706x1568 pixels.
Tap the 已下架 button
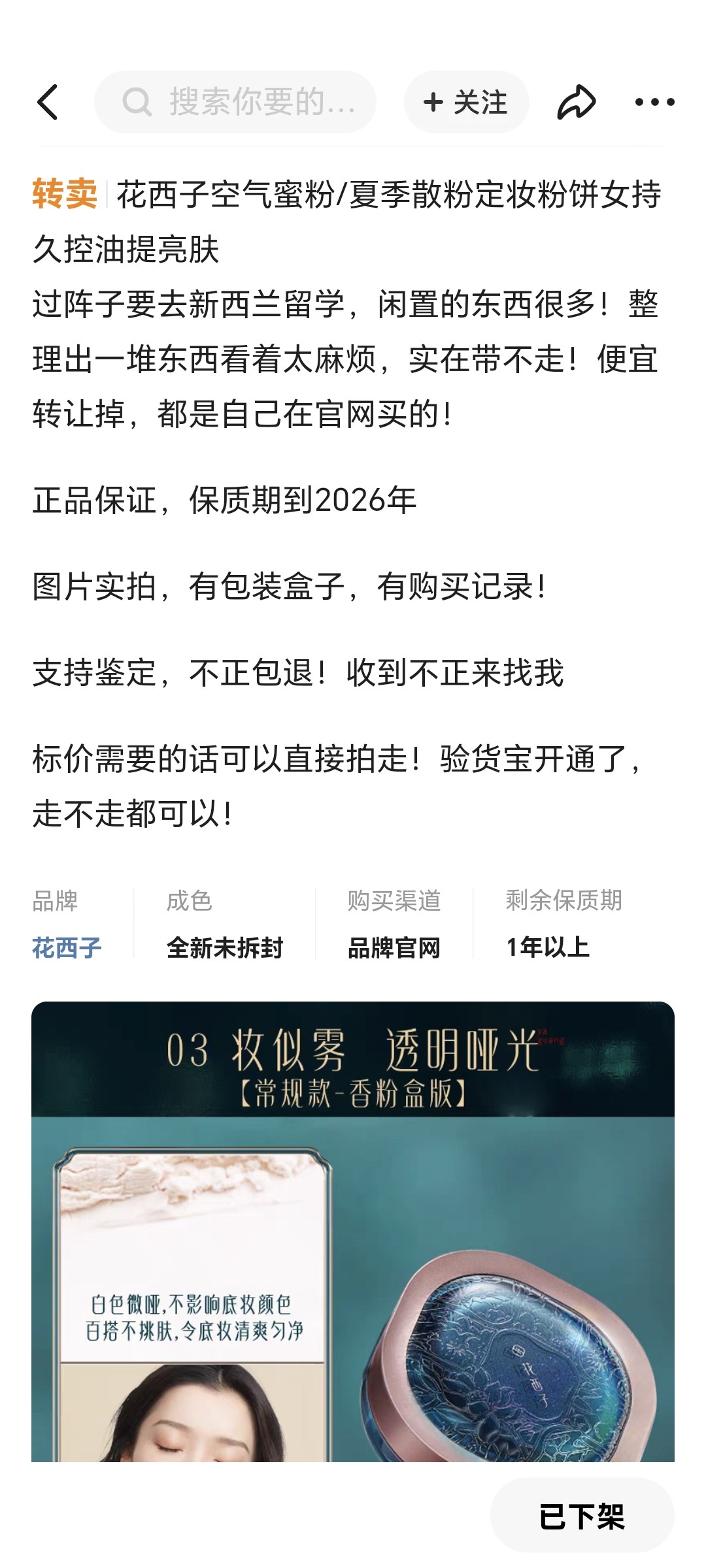click(x=581, y=1516)
